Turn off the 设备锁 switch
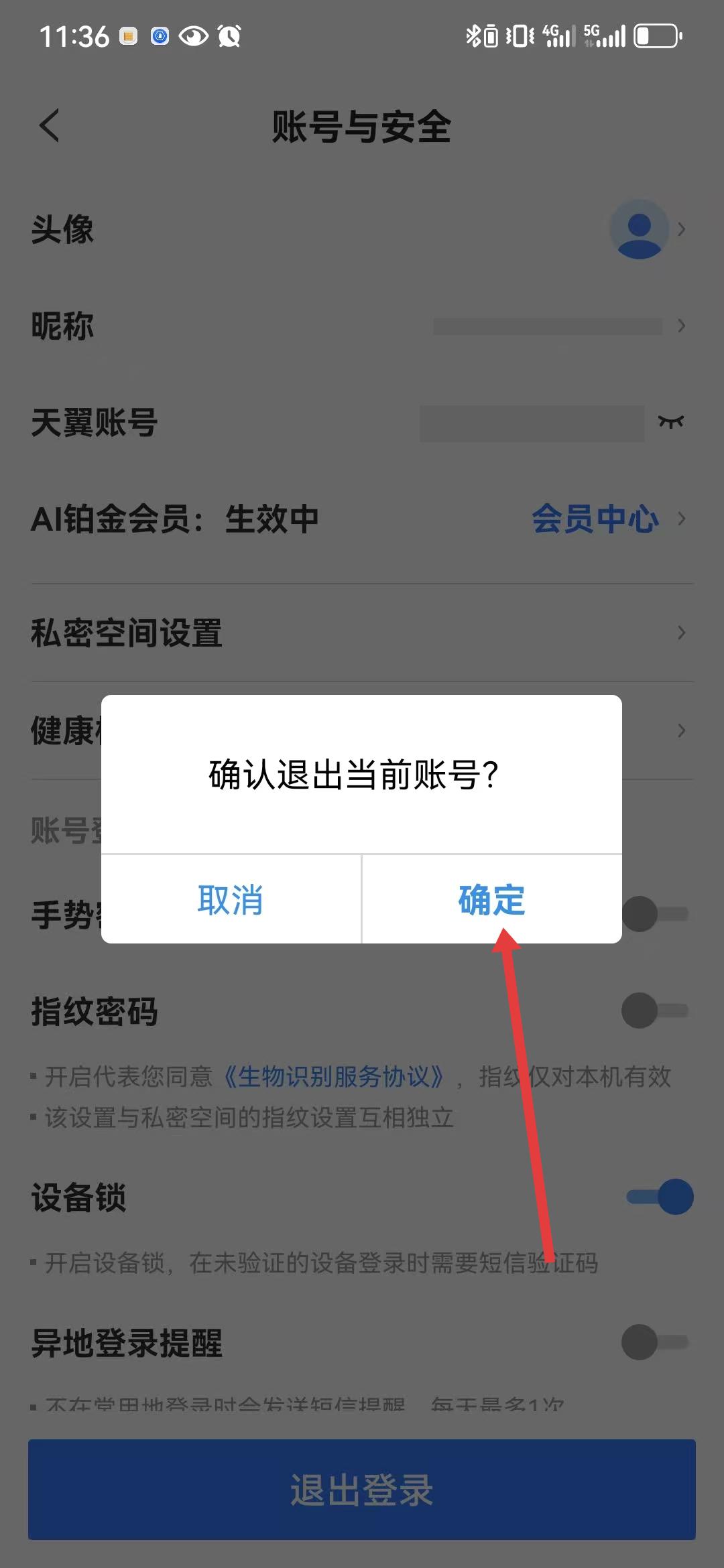The width and height of the screenshot is (724, 1568). 660,1197
